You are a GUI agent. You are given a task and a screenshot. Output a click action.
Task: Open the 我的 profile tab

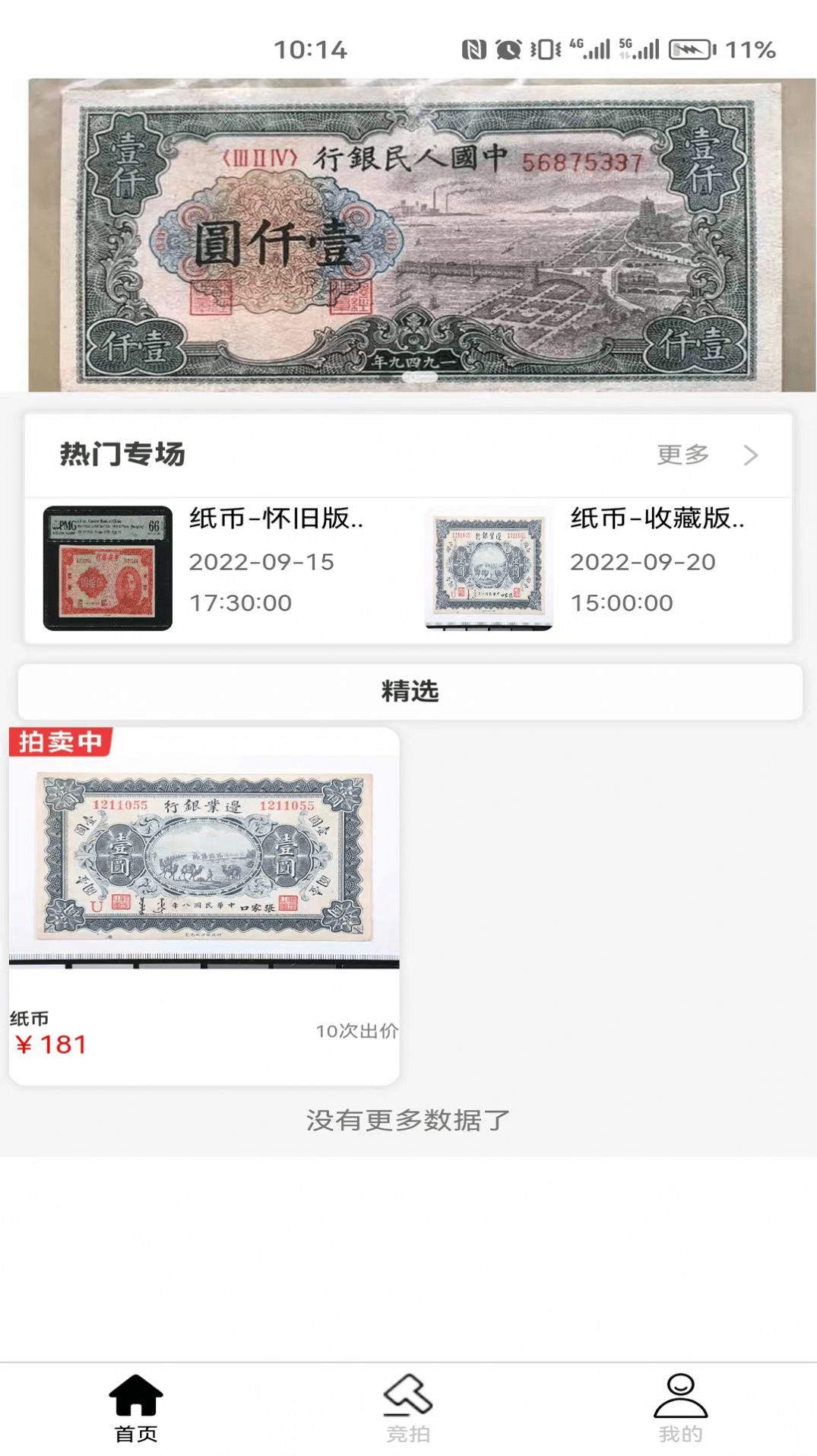(680, 1408)
